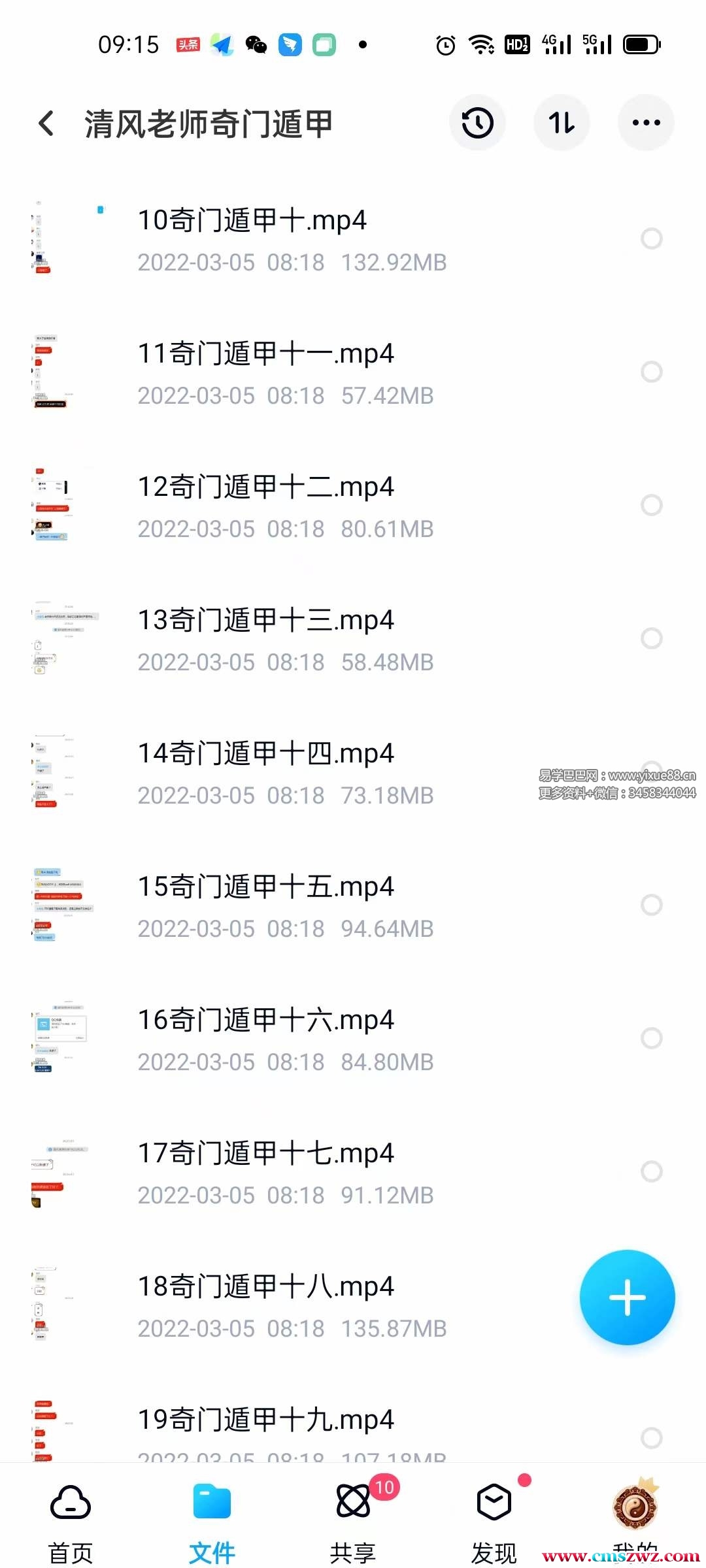The image size is (706, 1568).
Task: Tap the blue plus add button
Action: 627,1298
